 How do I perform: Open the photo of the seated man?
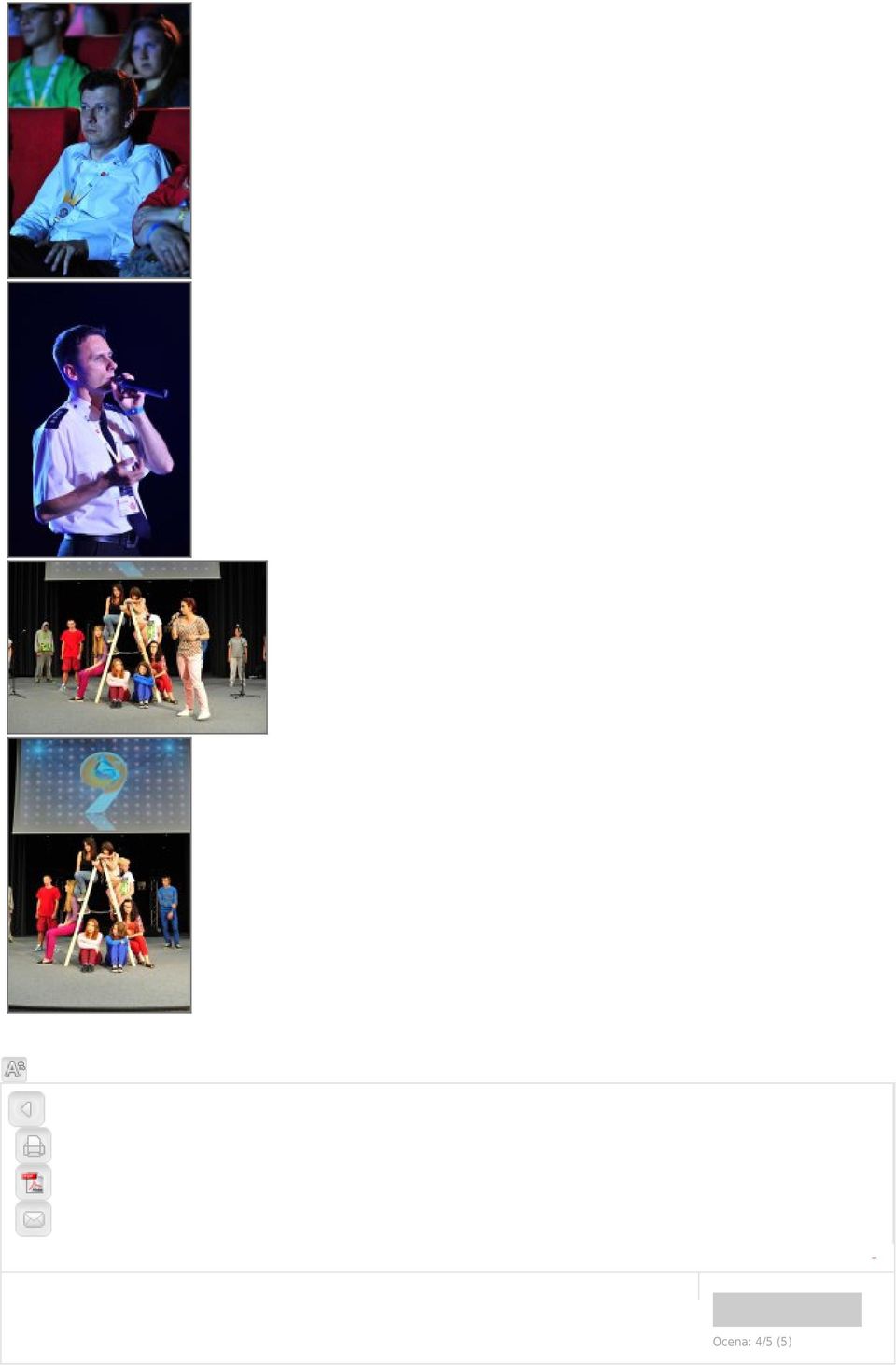99,140
